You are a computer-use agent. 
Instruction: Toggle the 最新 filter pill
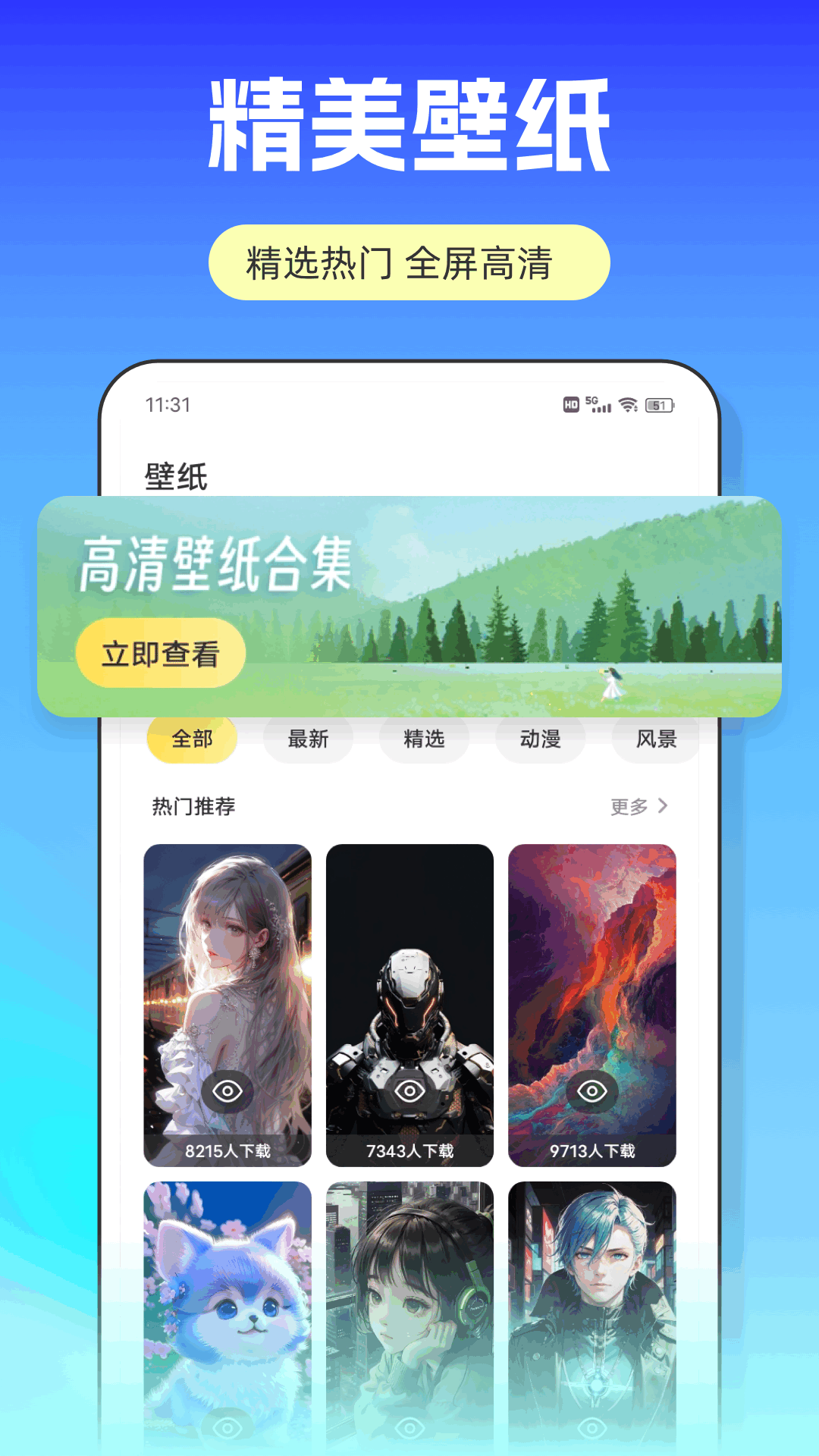click(x=308, y=739)
